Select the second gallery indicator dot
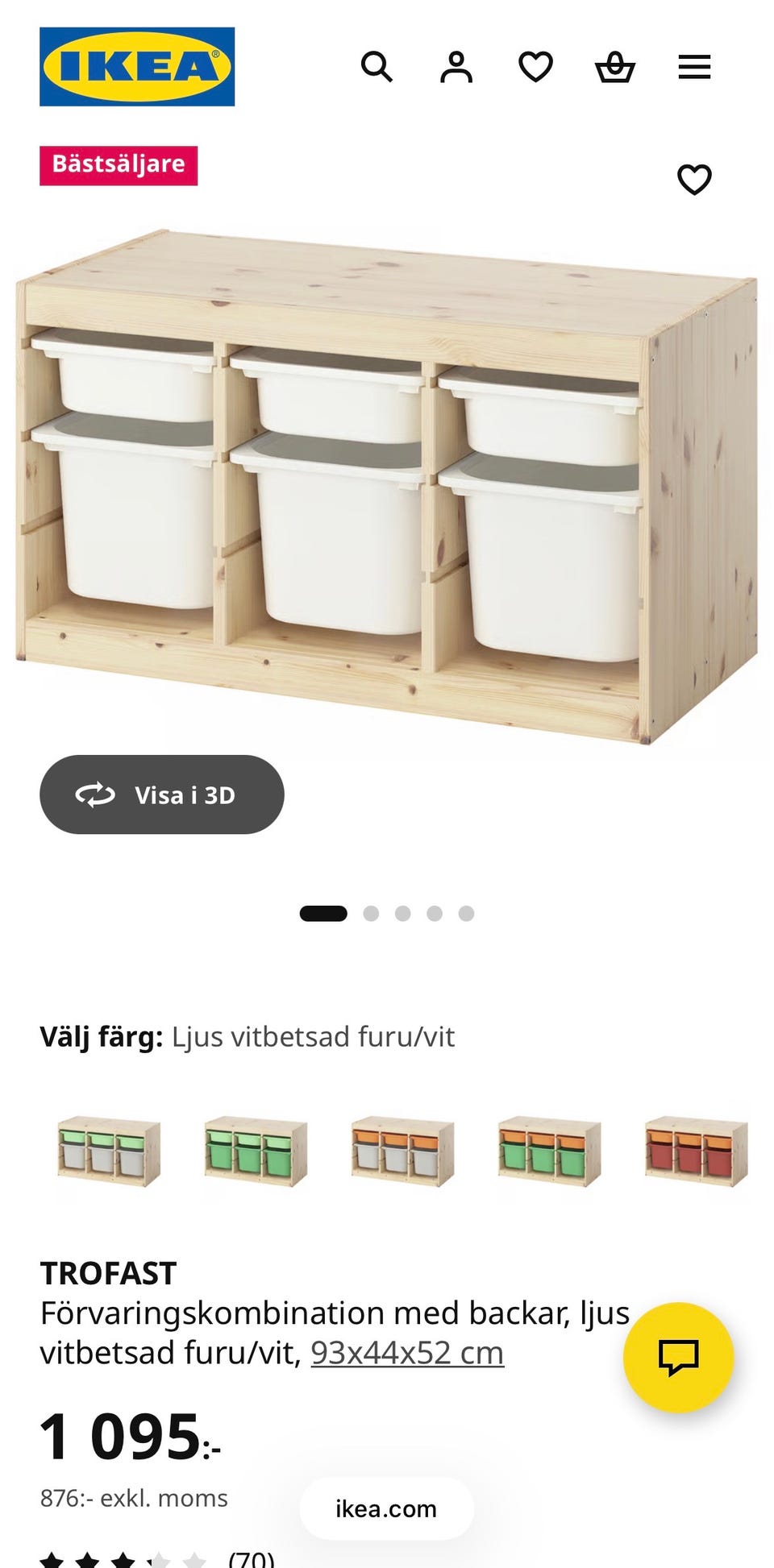Viewport: 774px width, 1568px height. (371, 912)
